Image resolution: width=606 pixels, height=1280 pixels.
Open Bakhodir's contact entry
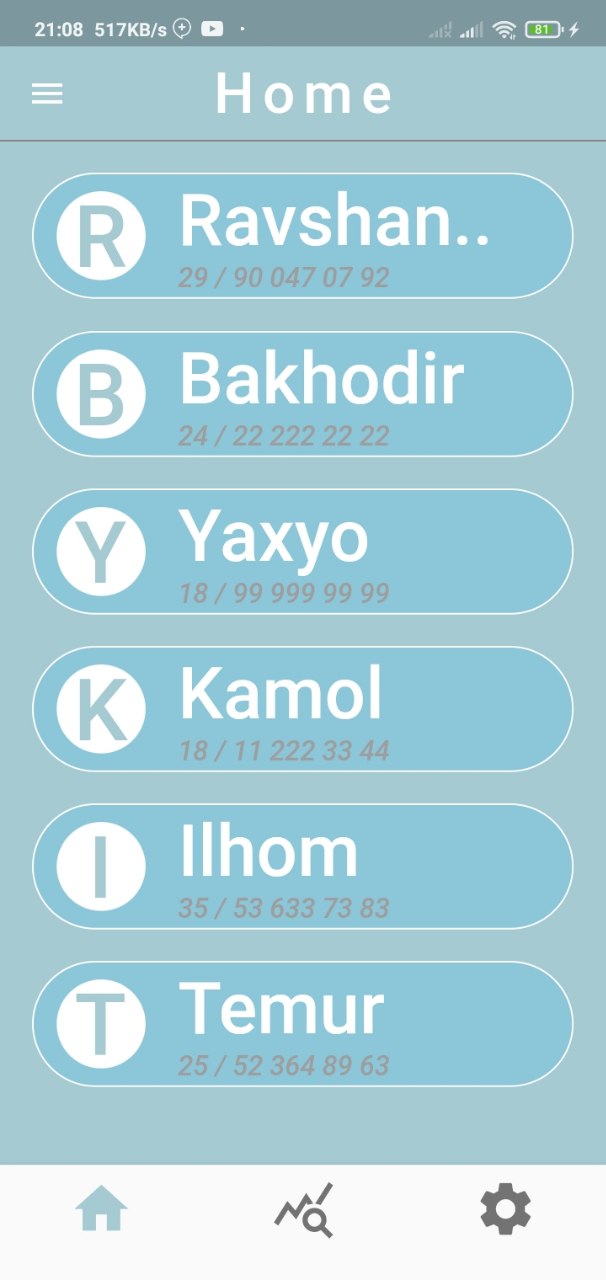pyautogui.click(x=303, y=394)
